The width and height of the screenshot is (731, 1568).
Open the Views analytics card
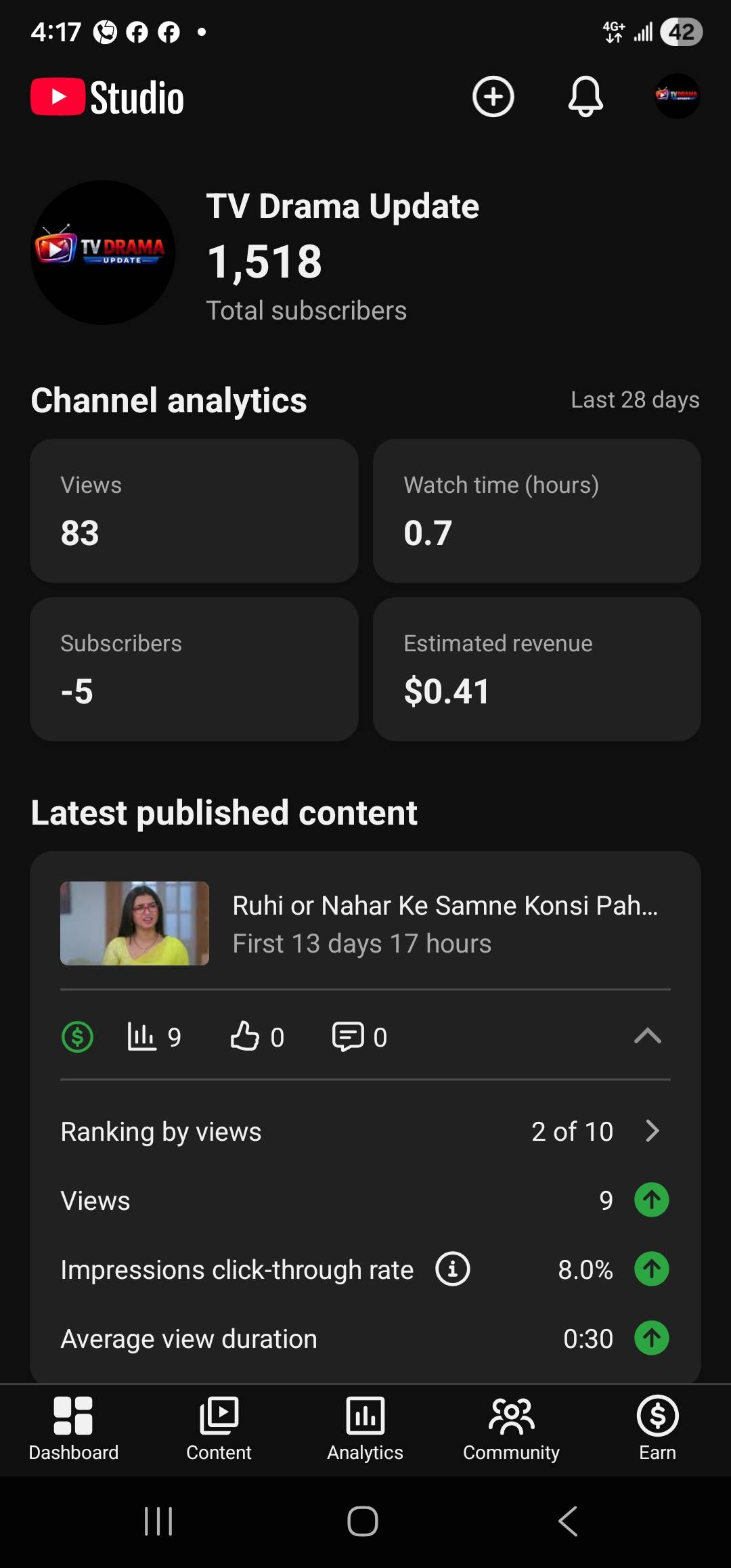[194, 510]
